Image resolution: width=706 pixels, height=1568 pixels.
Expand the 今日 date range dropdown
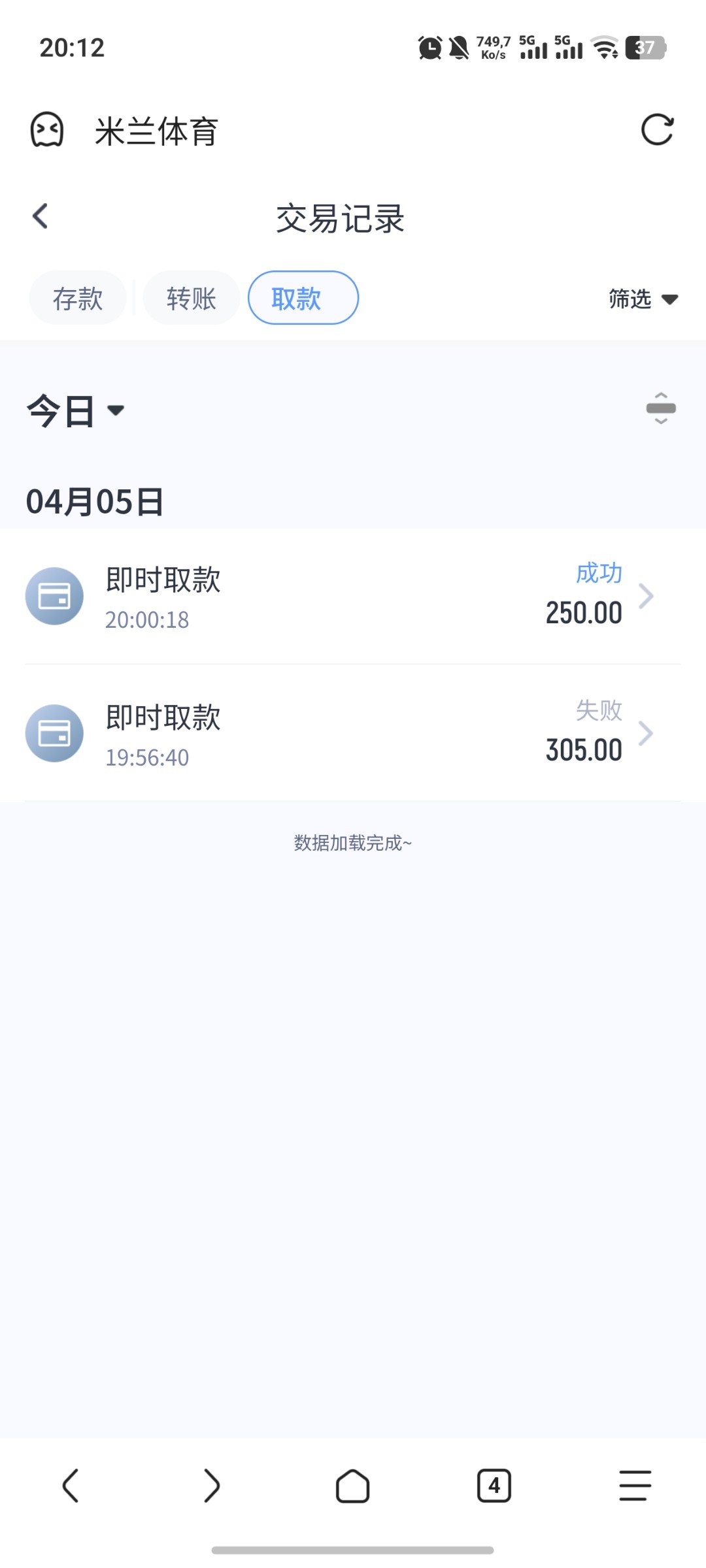75,411
